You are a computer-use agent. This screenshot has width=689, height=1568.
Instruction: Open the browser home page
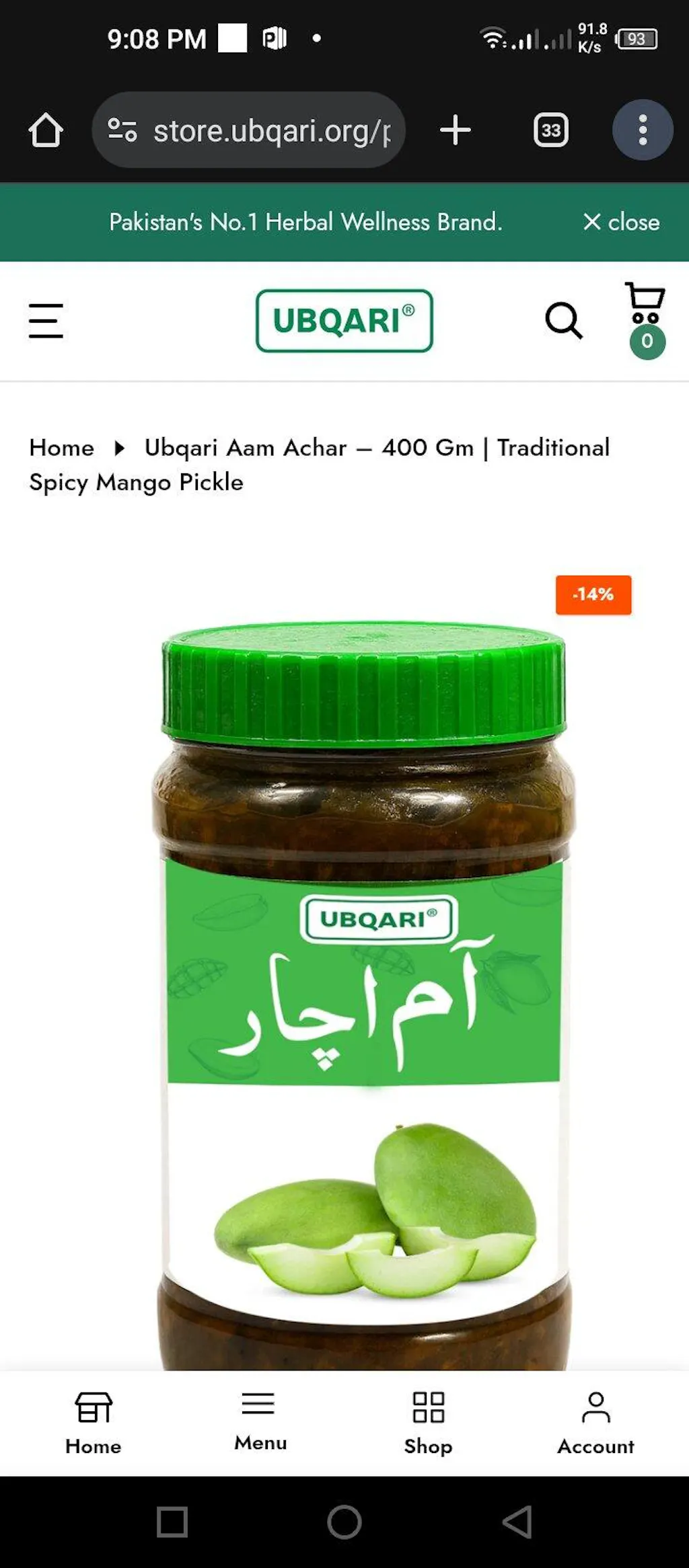point(45,130)
